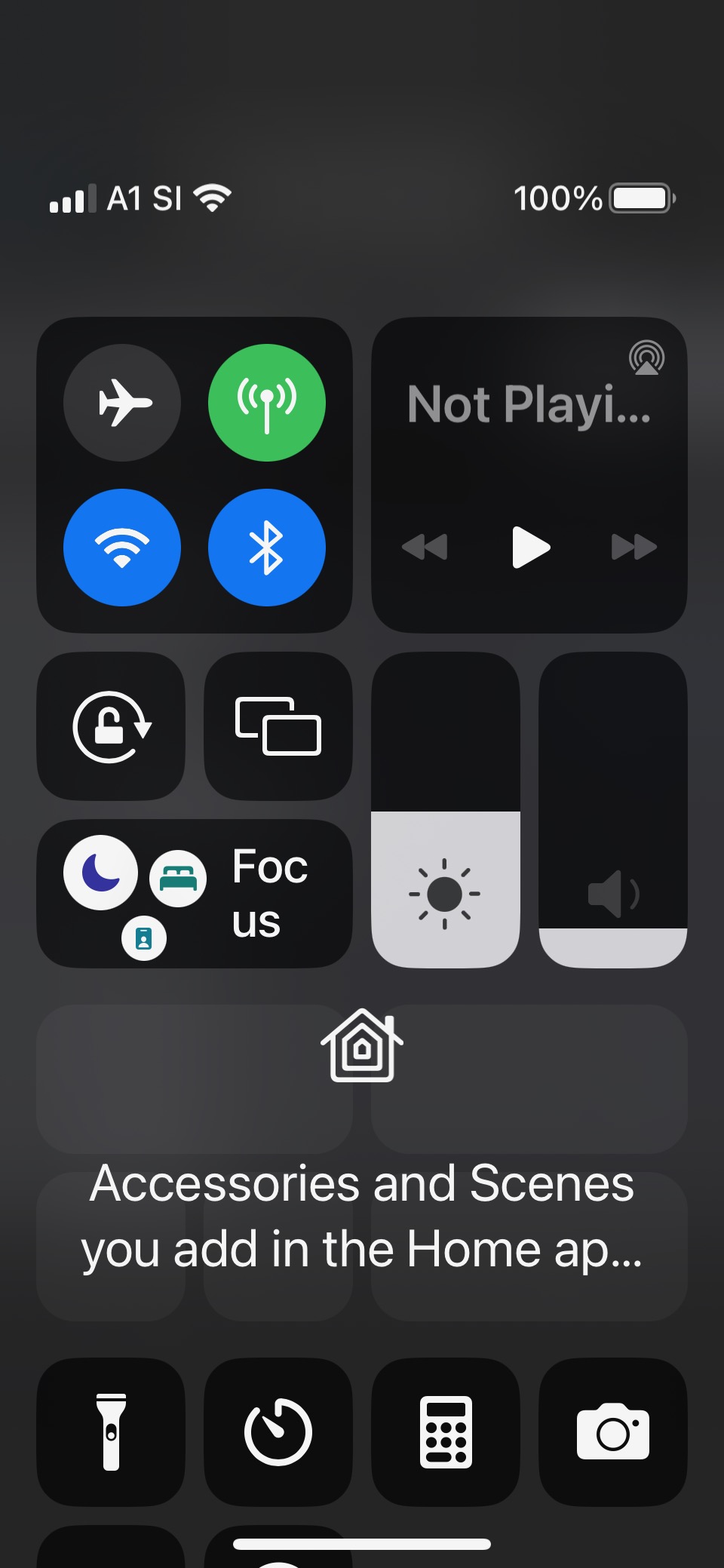The width and height of the screenshot is (724, 1568).
Task: Turn on the flashlight
Action: 111,1432
